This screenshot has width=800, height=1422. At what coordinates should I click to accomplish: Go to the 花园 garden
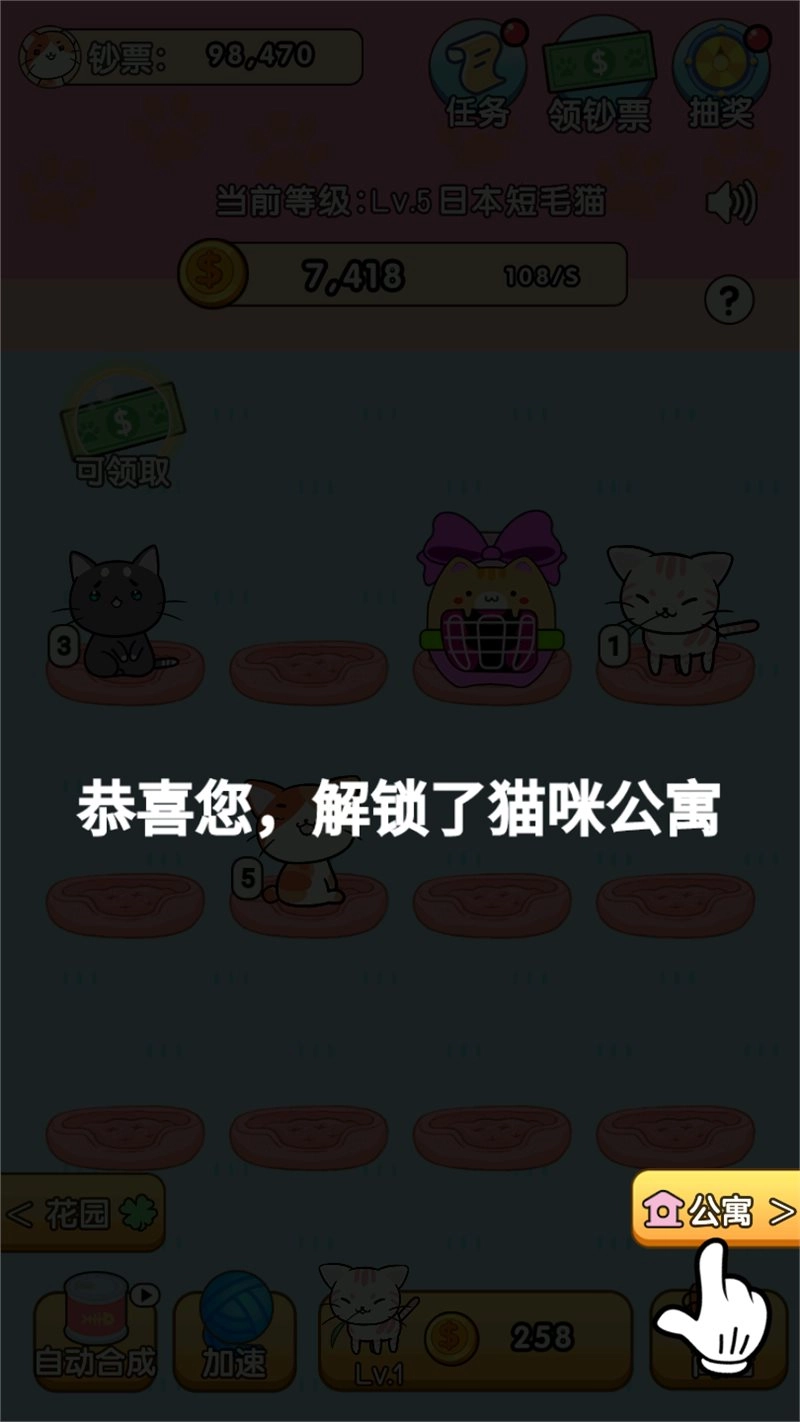tap(82, 1213)
